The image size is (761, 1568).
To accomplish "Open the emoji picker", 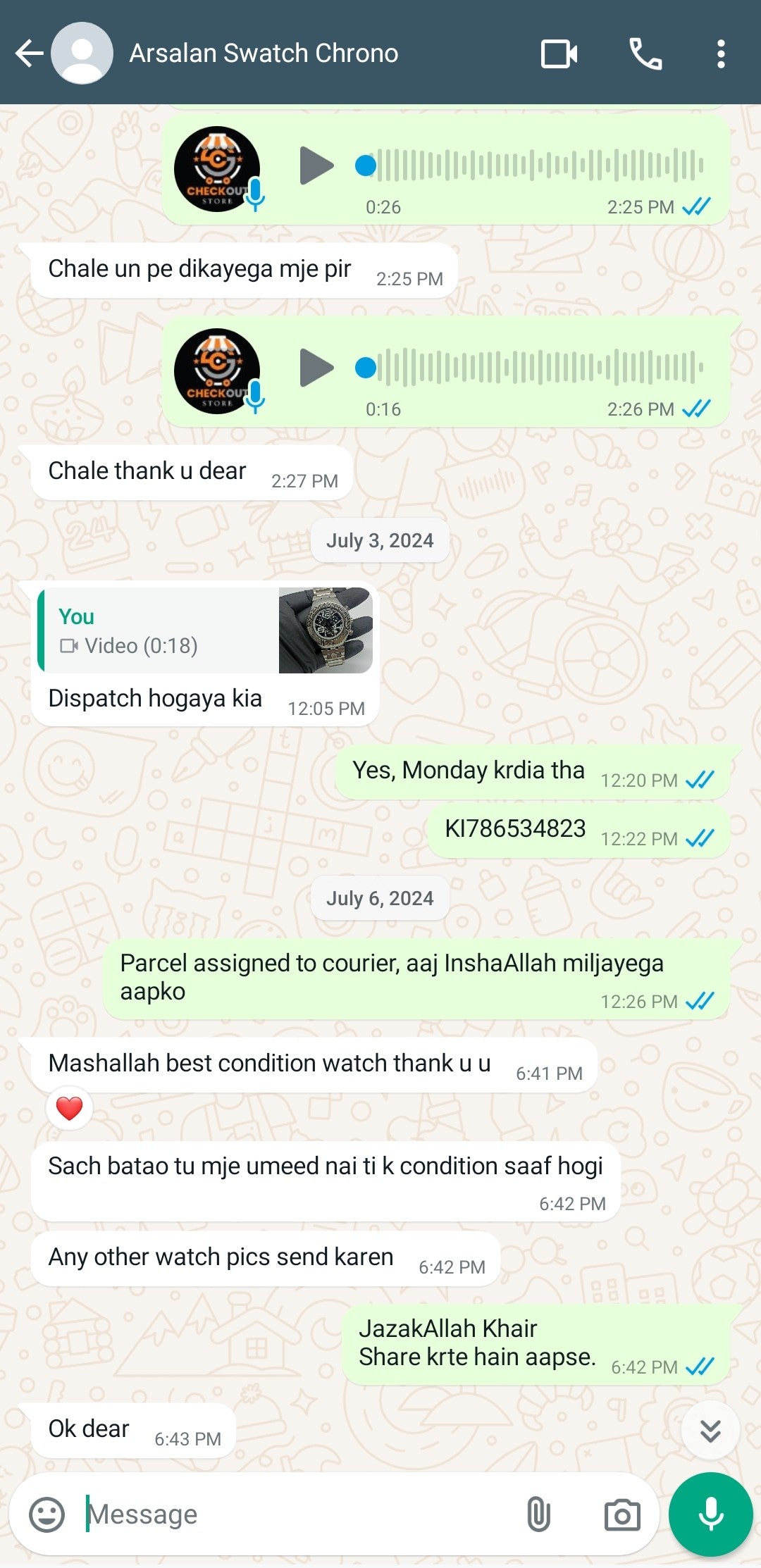I will coord(47,1514).
